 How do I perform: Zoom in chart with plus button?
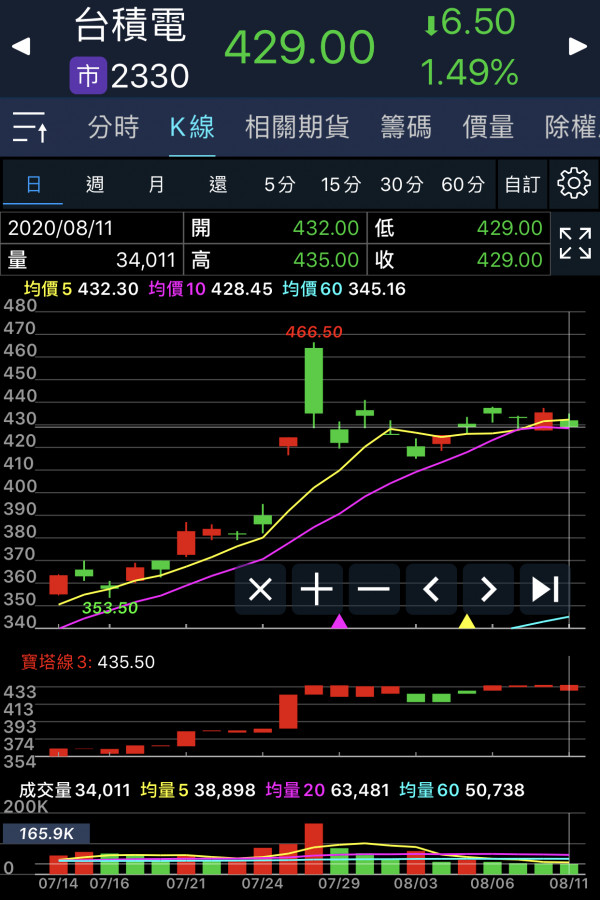tap(317, 589)
